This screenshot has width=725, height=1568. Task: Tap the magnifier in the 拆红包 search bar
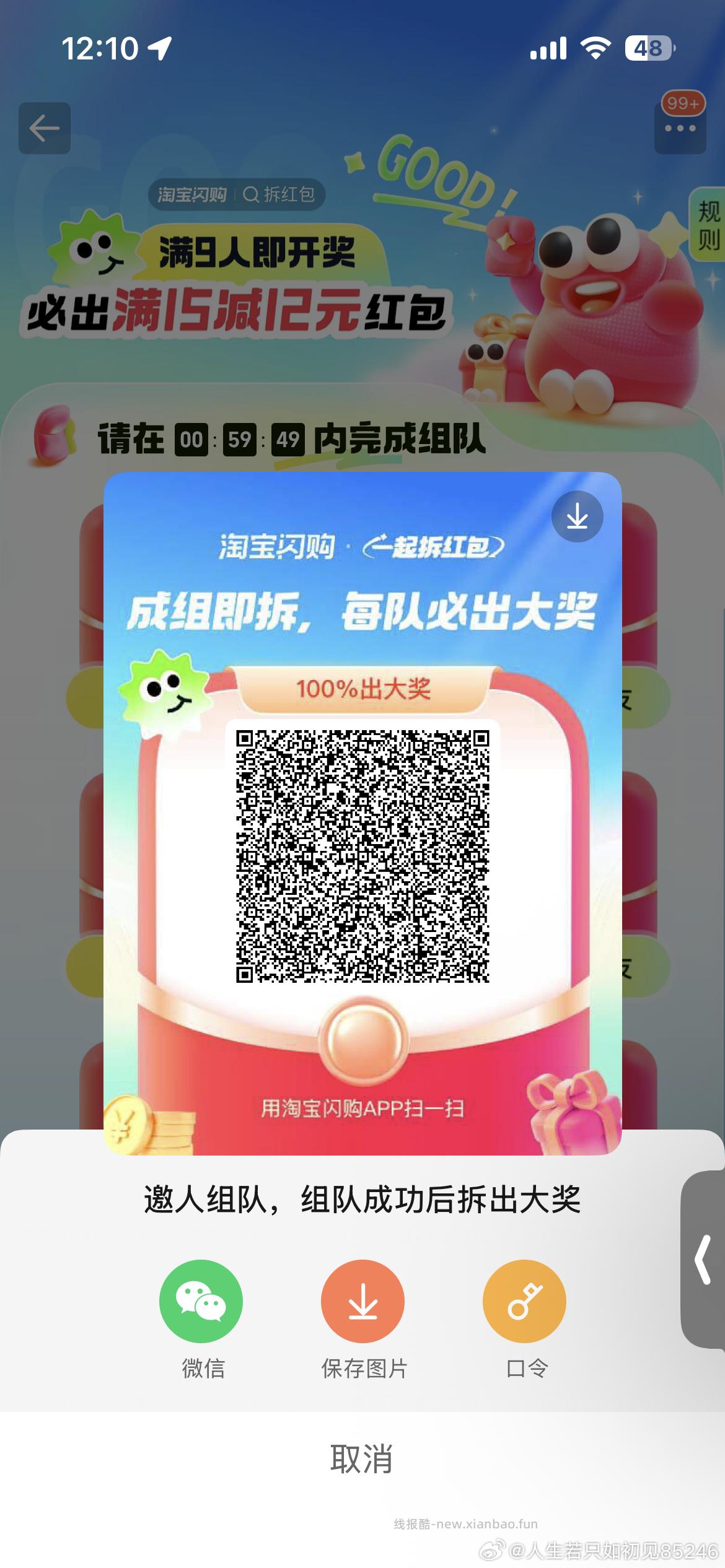click(x=250, y=196)
